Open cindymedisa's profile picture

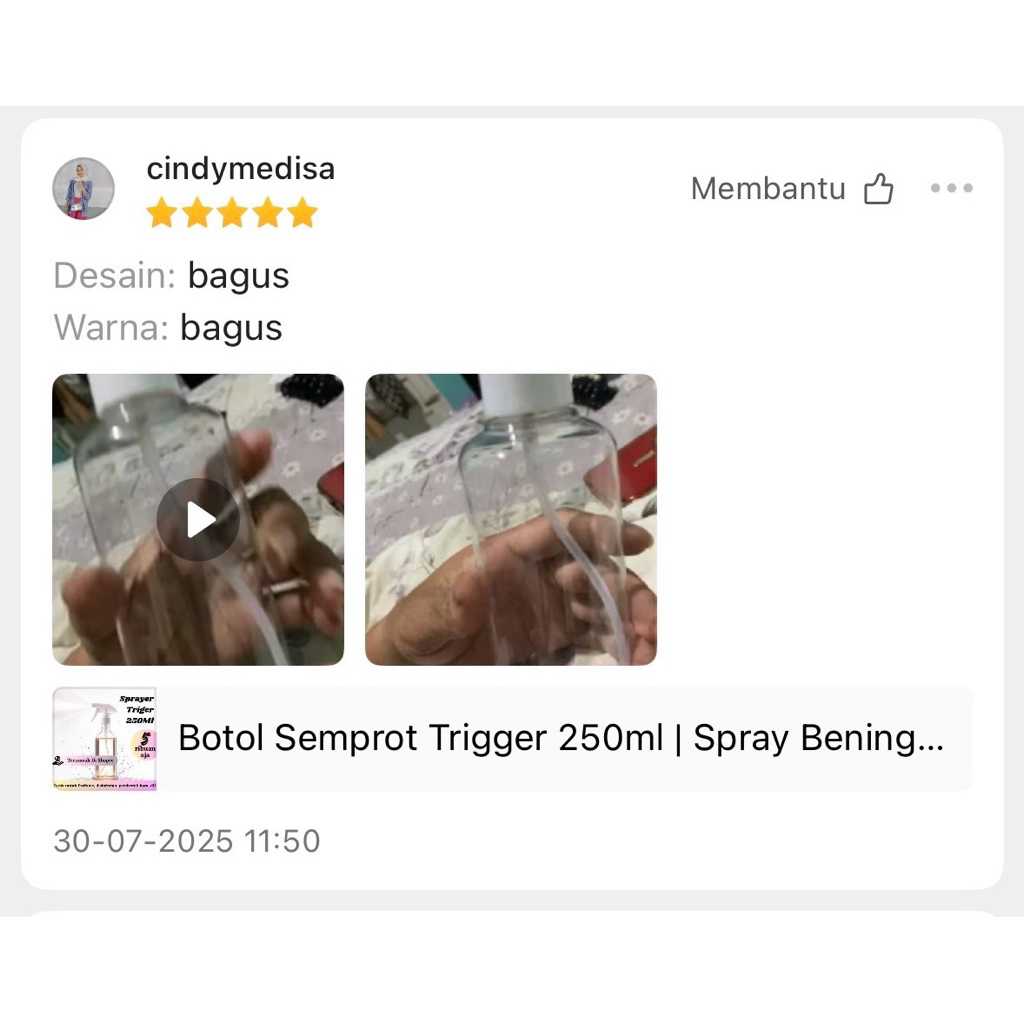[84, 188]
